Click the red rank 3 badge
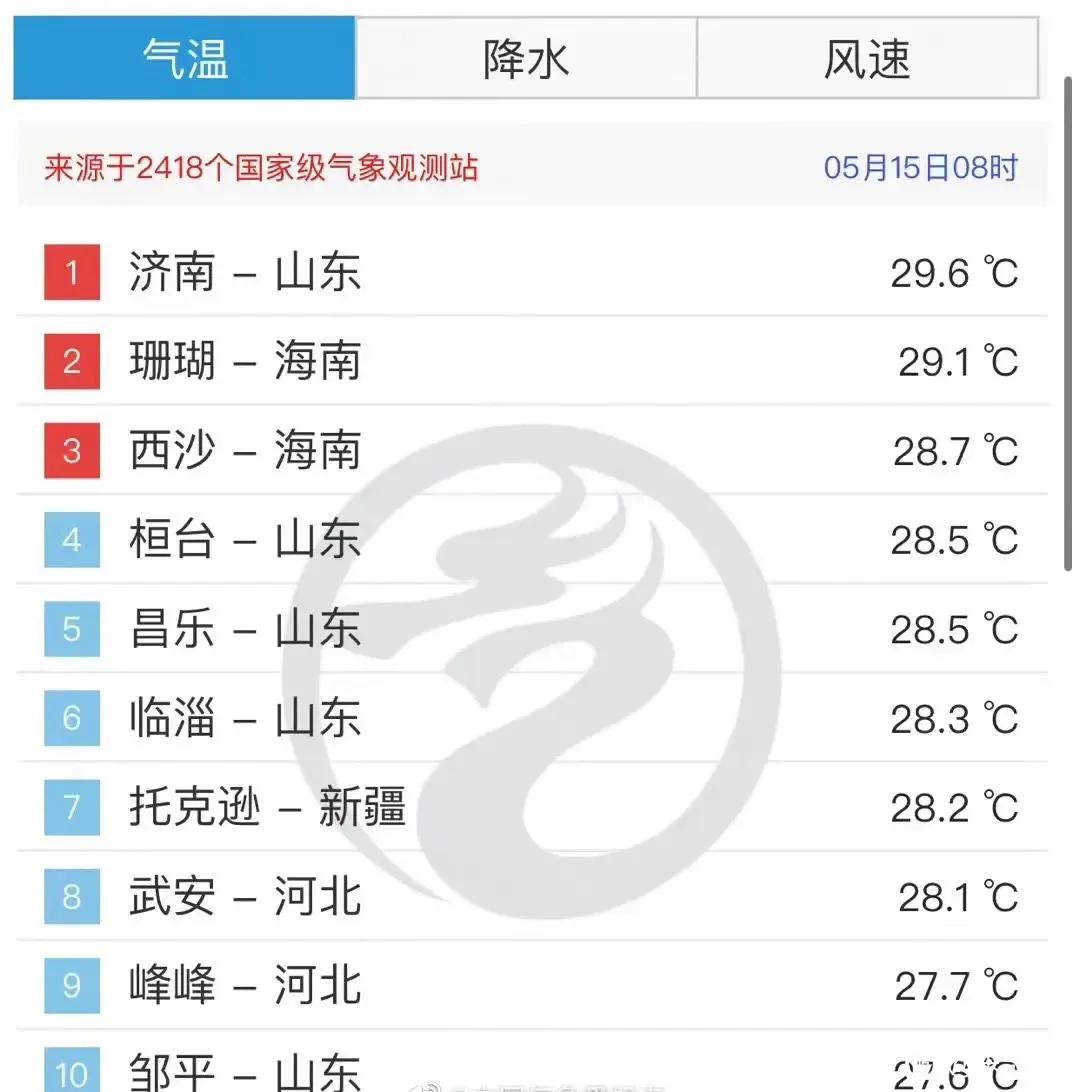 71,451
